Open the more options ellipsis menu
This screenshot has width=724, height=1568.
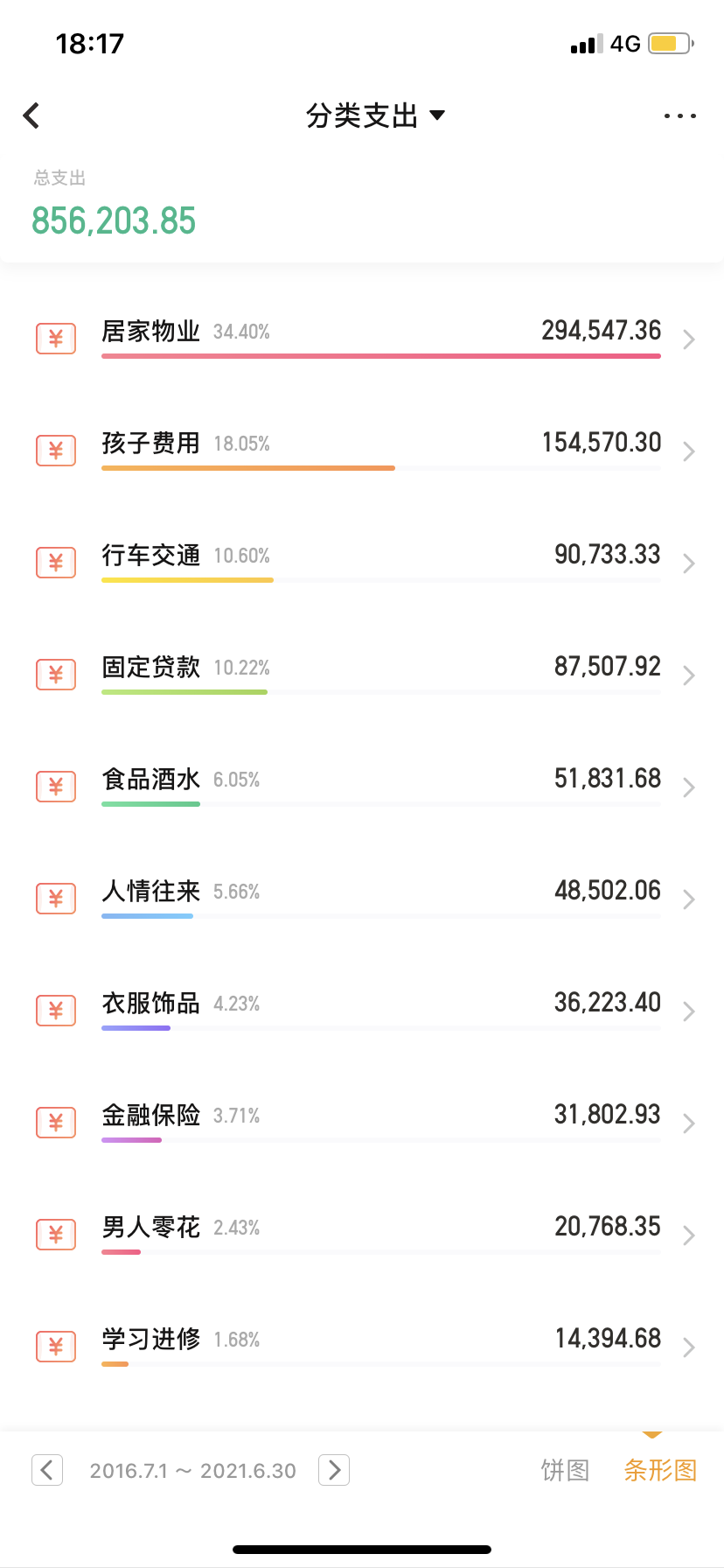coord(679,115)
